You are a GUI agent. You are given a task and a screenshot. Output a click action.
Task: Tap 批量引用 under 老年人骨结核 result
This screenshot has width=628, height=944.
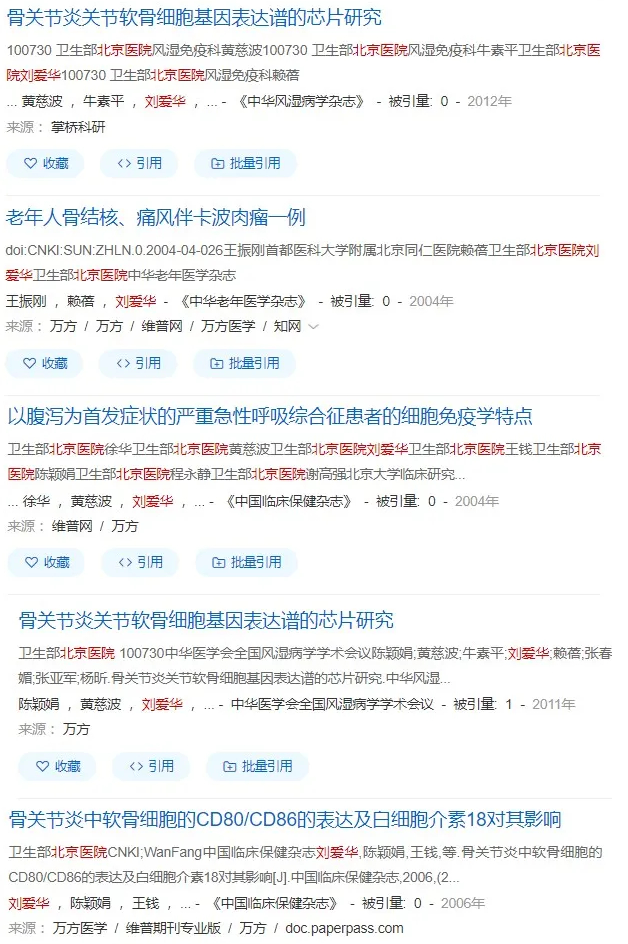pos(243,364)
